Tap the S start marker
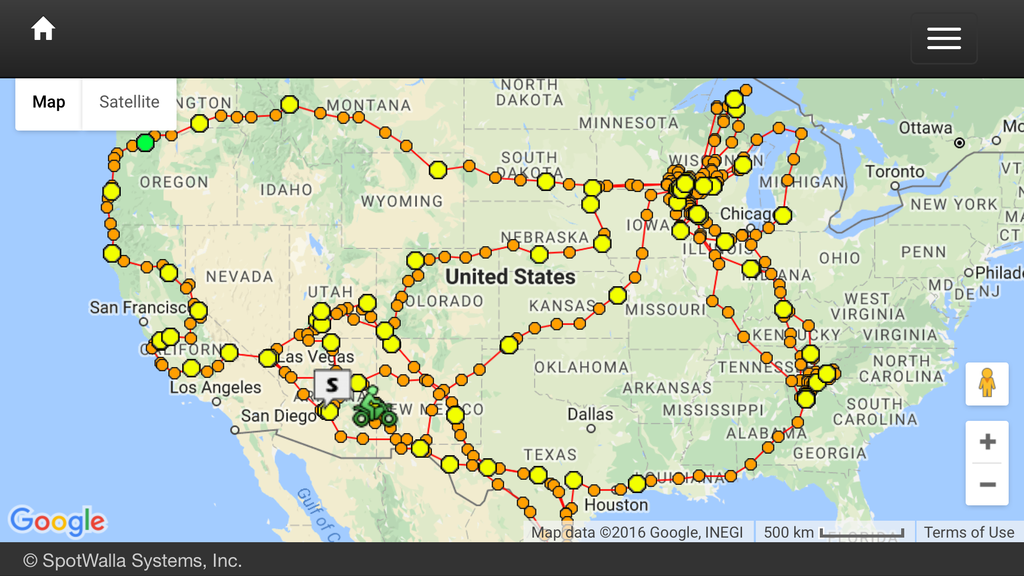Viewport: 1024px width, 576px height. (x=332, y=383)
